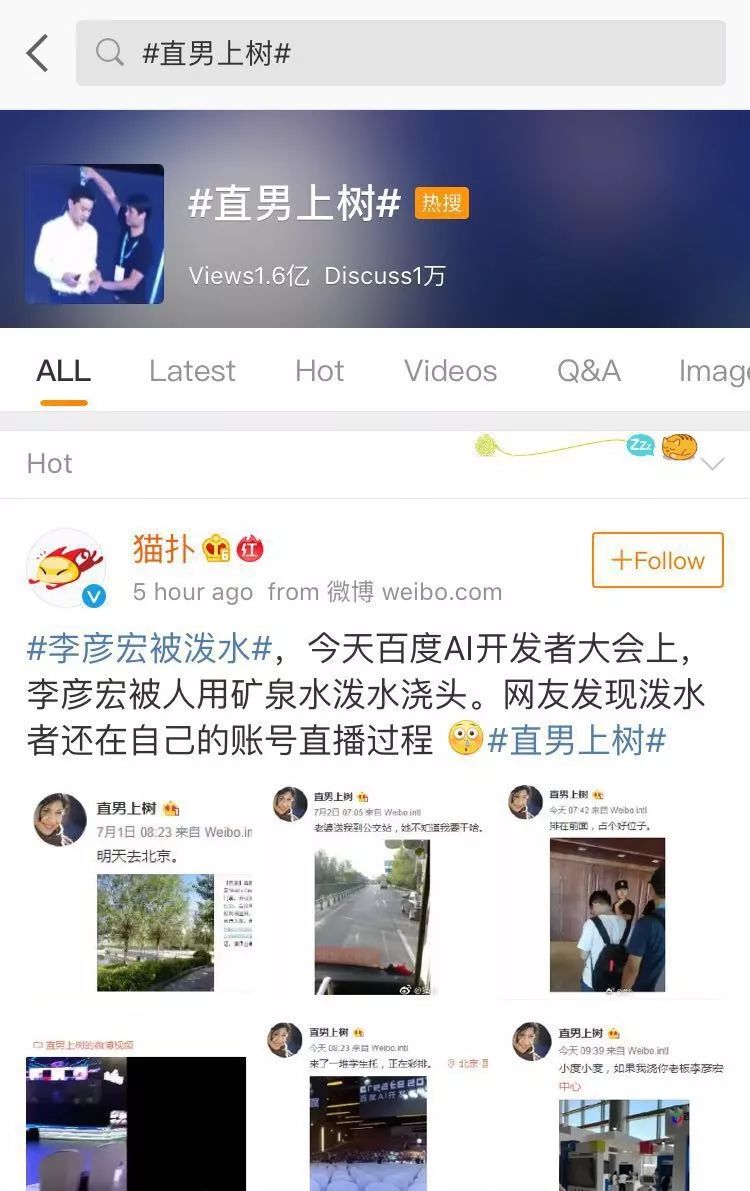The height and width of the screenshot is (1191, 750).
Task: Follow the 猫扑 account
Action: (657, 560)
